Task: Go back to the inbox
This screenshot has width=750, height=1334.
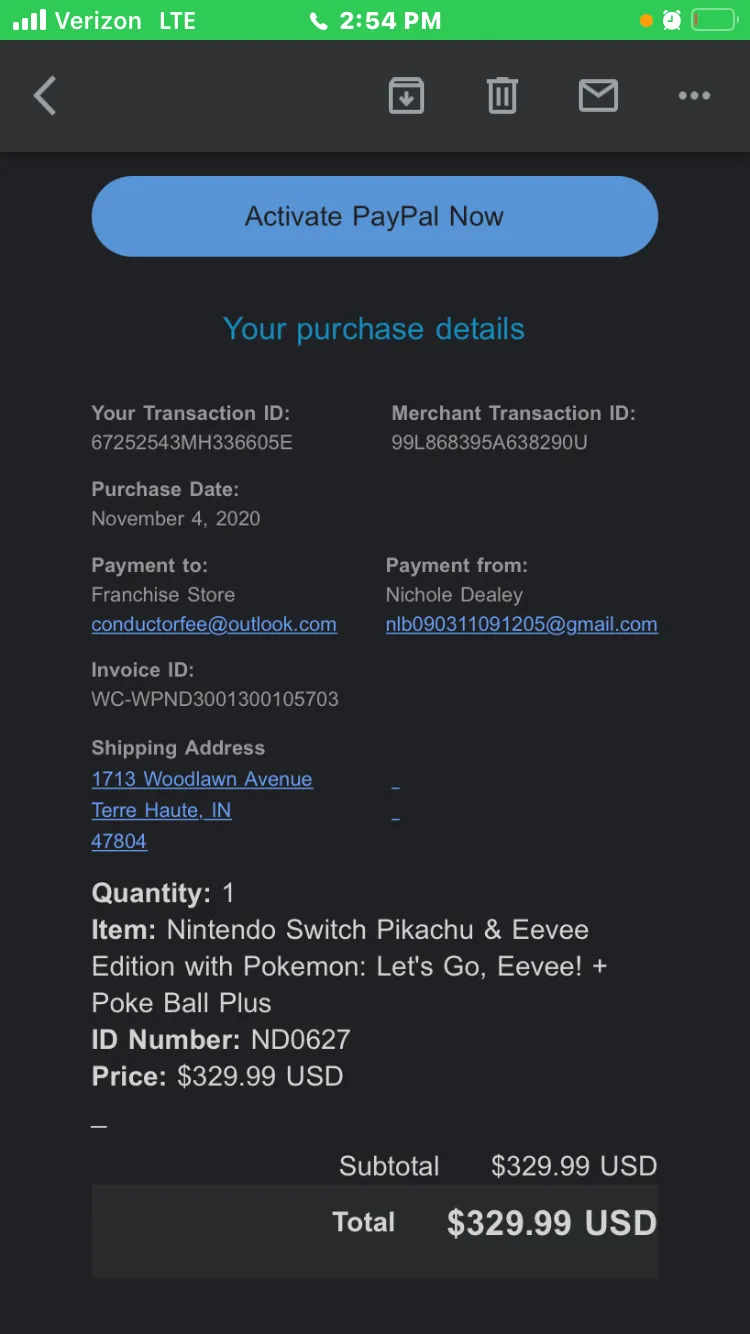Action: coord(45,96)
